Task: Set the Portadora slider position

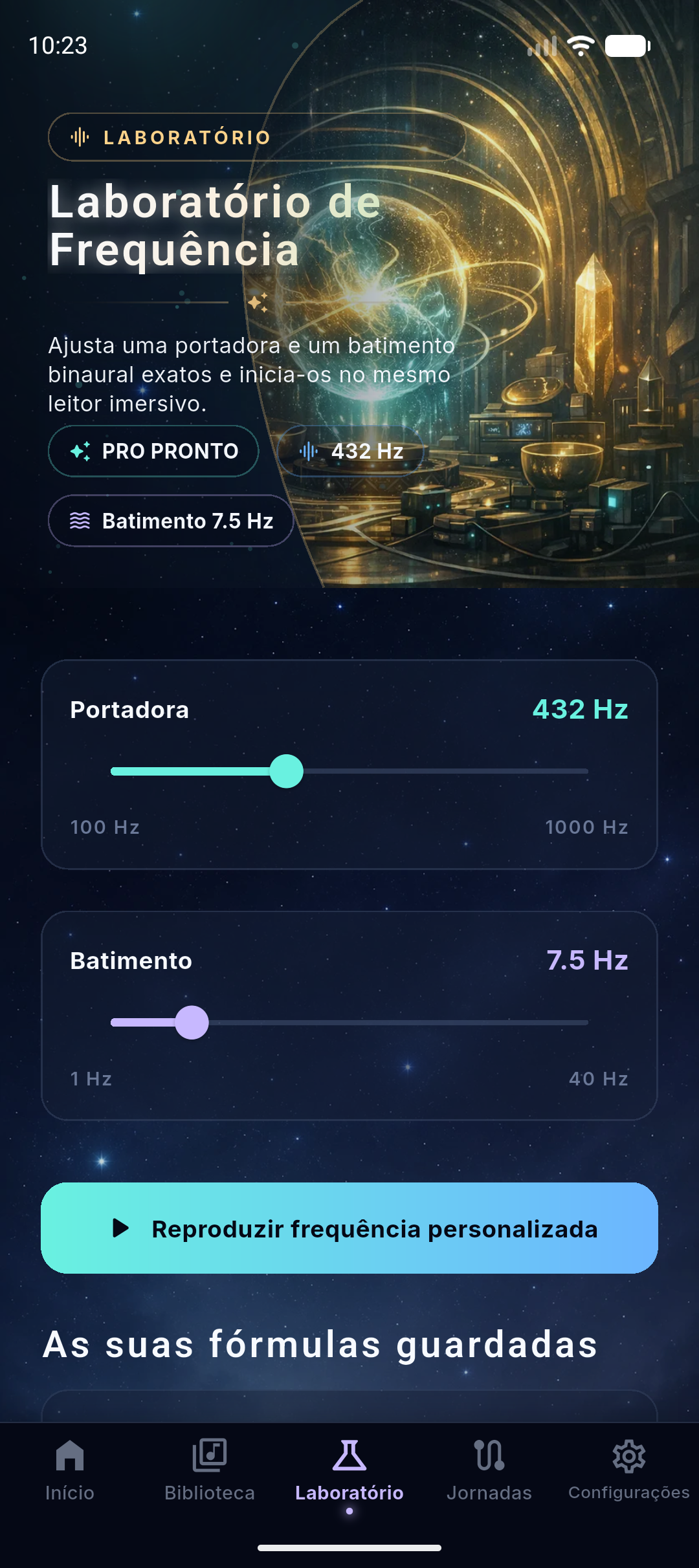Action: (286, 771)
